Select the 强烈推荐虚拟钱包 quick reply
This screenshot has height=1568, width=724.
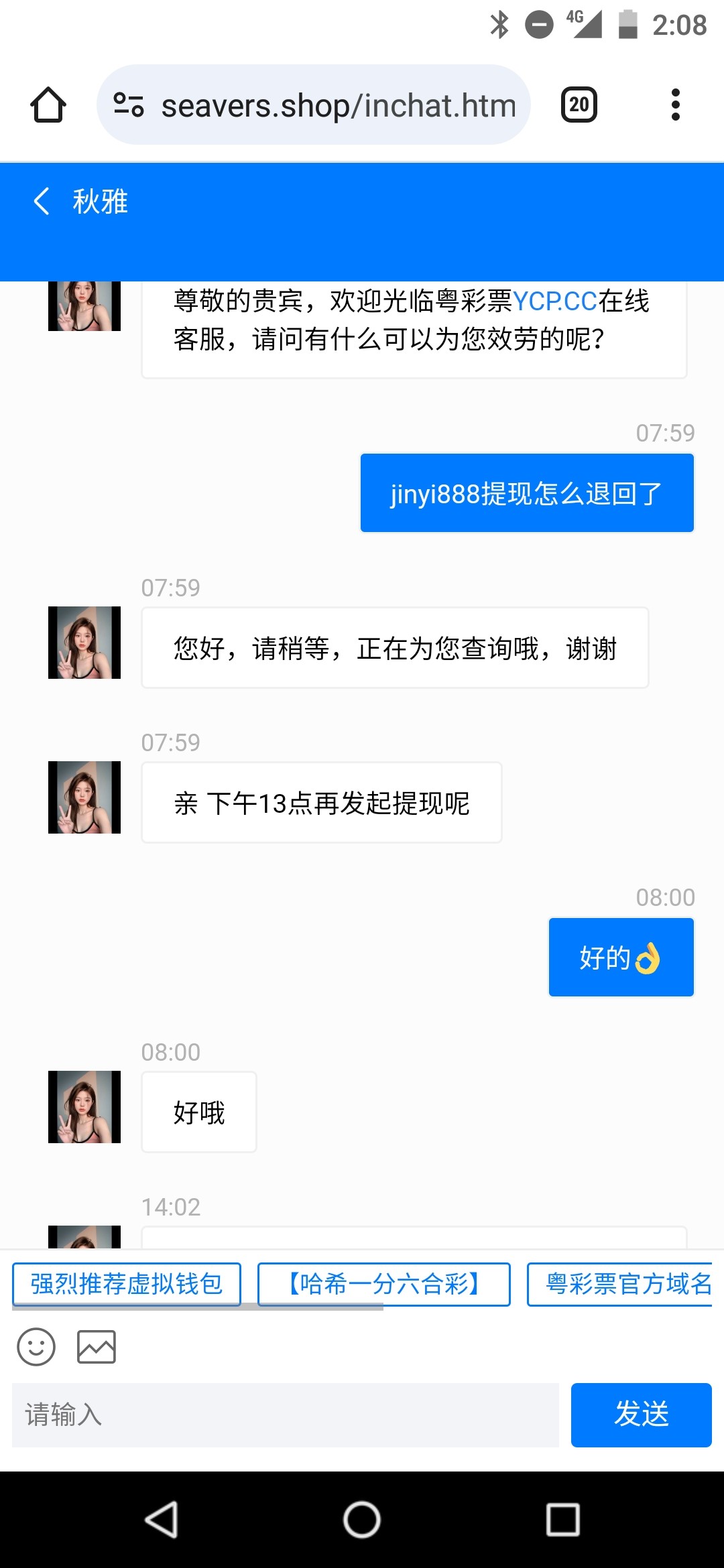(127, 1284)
